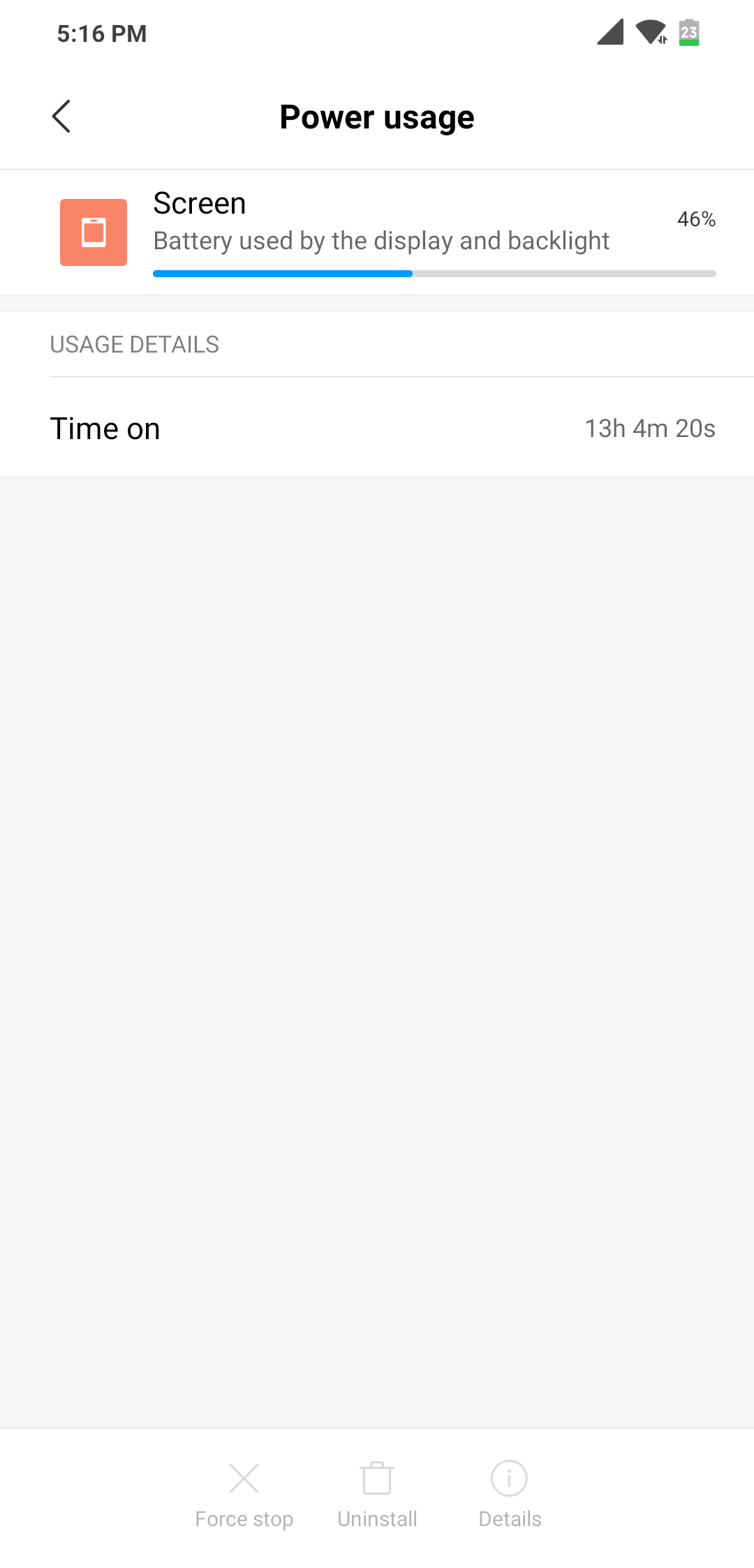Tap the Uninstall button

[377, 1493]
